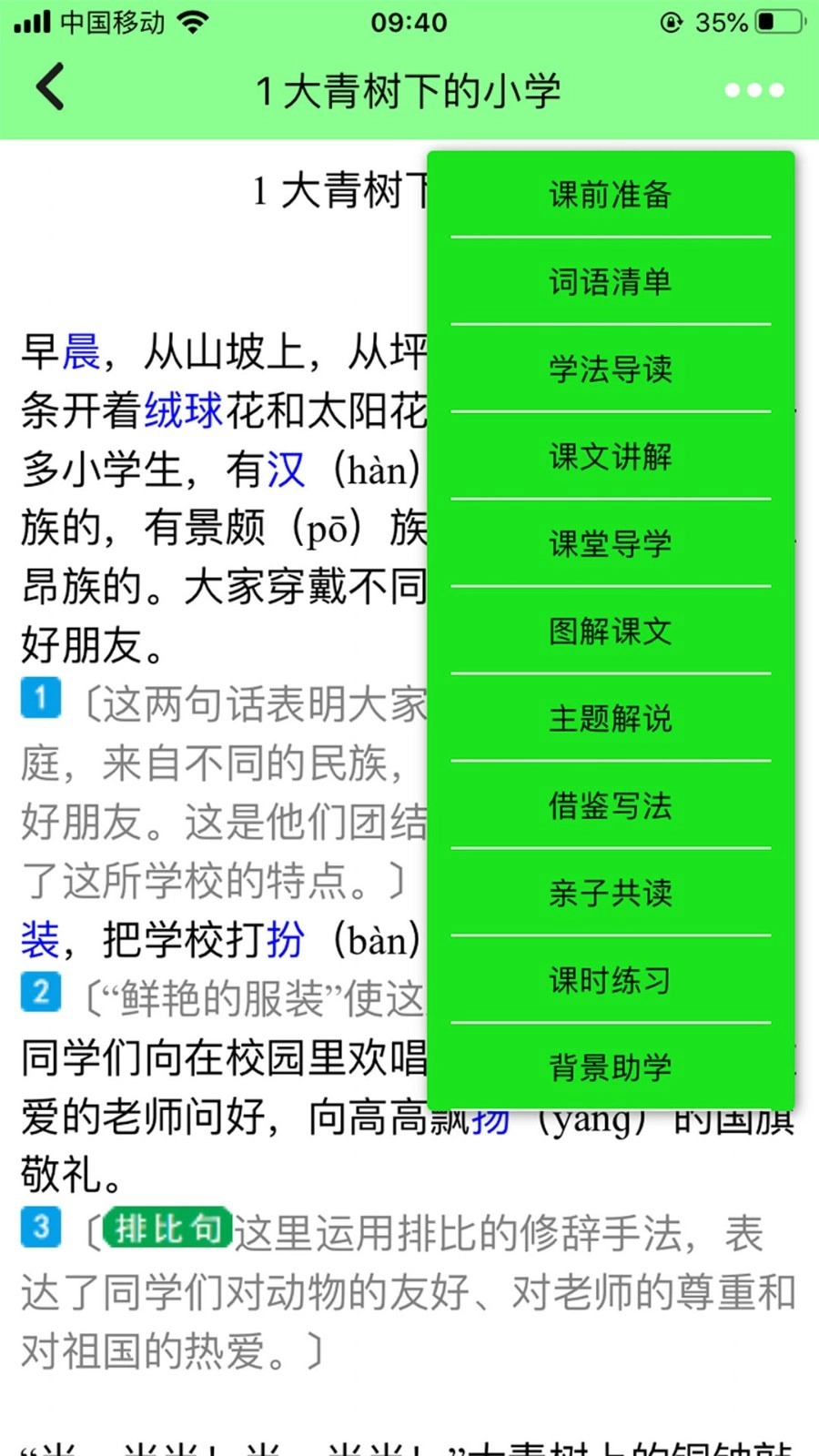Tap the back arrow to return
Viewport: 819px width, 1456px height.
pyautogui.click(x=50, y=86)
